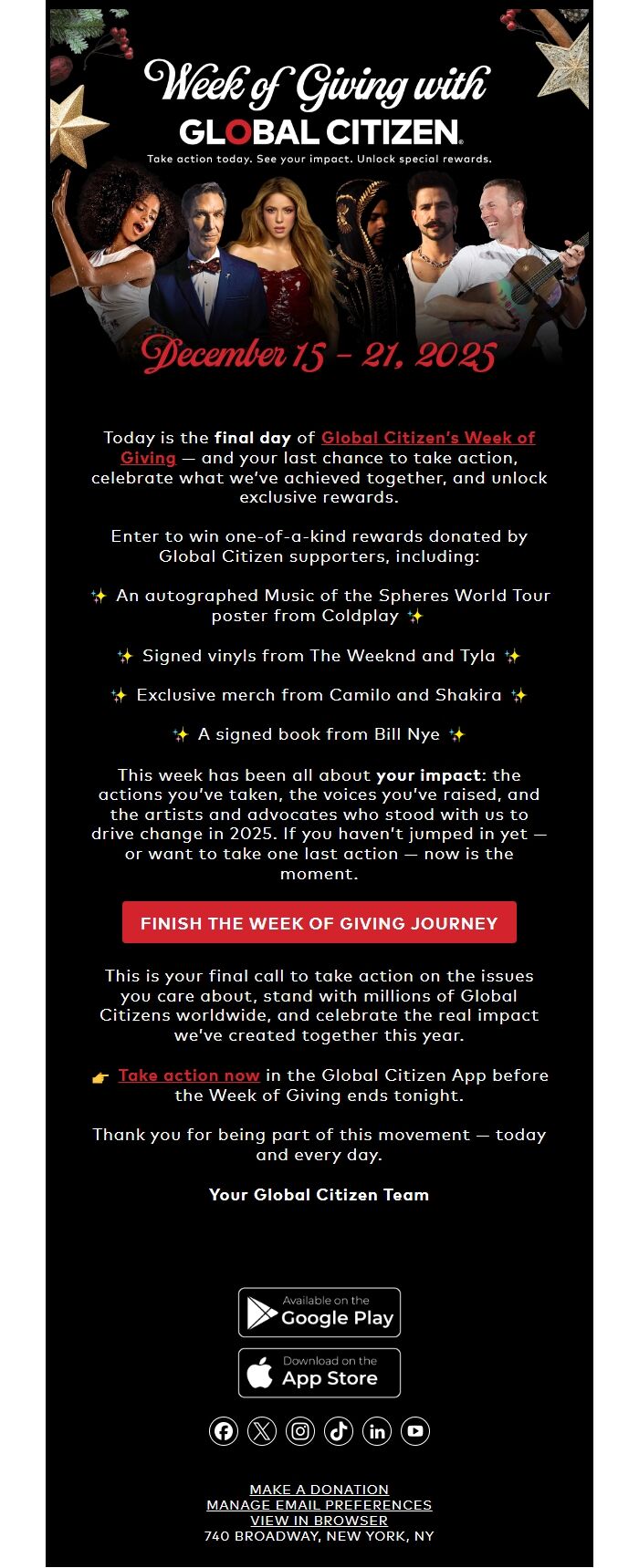Screen dimensions: 639x1568
Task: Open Manage Email Preferences
Action: [319, 1505]
